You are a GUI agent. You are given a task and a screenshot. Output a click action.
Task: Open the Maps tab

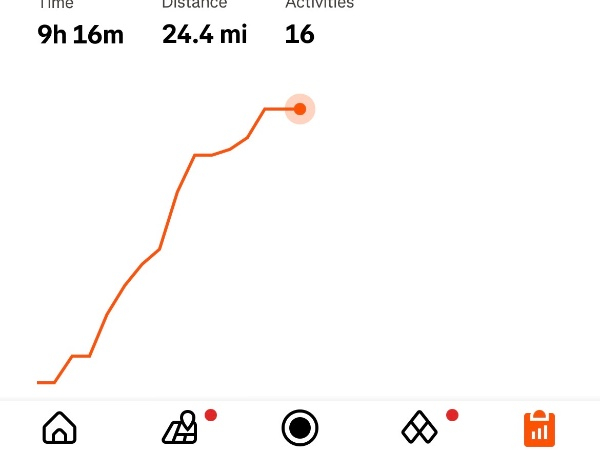click(x=180, y=428)
